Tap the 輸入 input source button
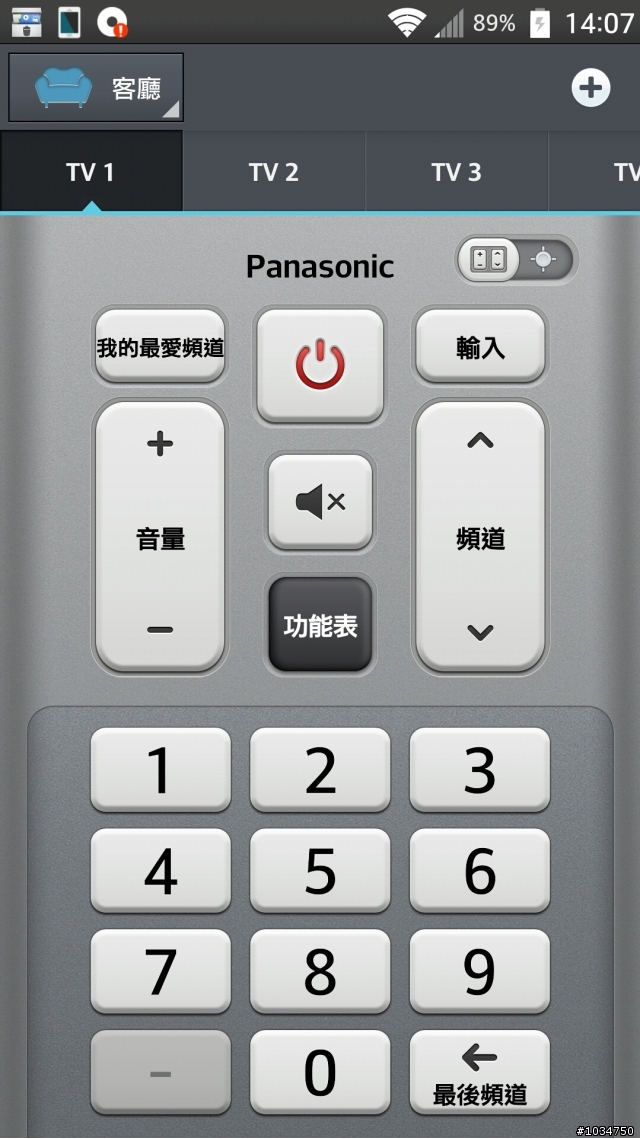This screenshot has height=1139, width=640. [480, 348]
